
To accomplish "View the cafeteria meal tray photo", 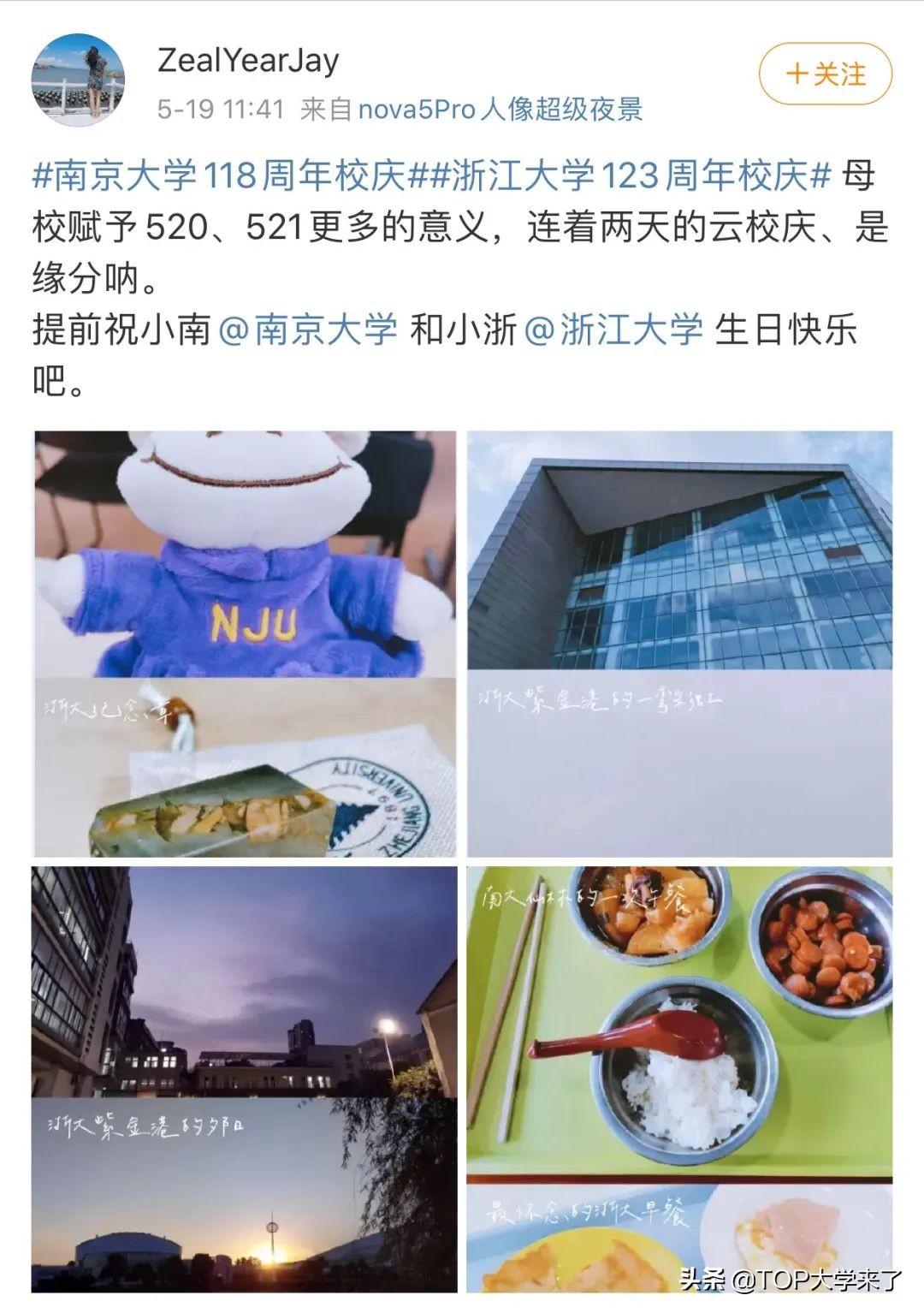I will (x=679, y=1078).
